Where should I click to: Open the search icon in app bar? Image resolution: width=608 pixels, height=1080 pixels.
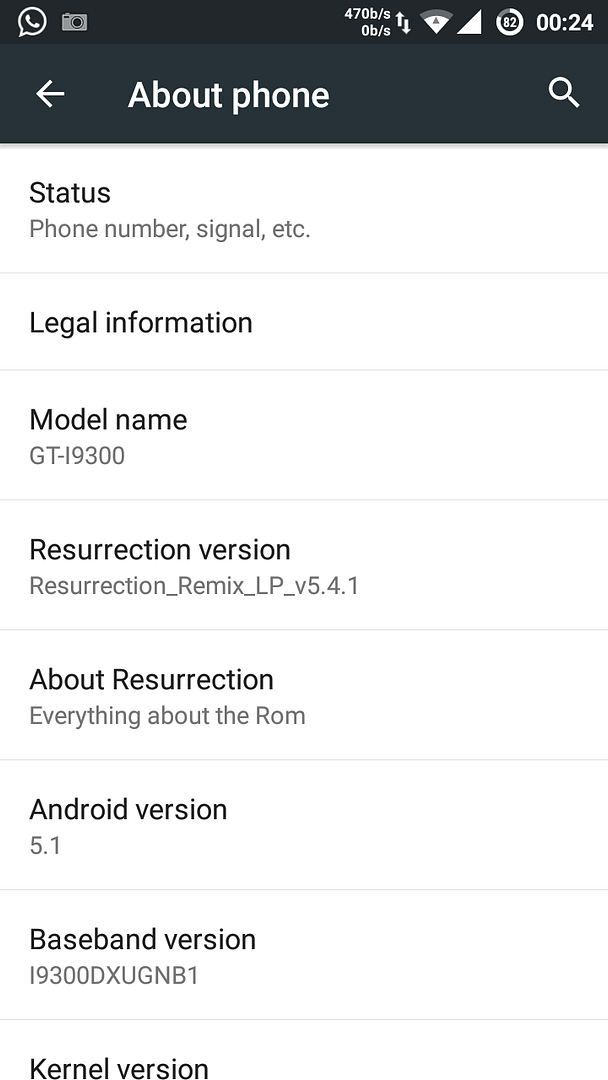pyautogui.click(x=564, y=93)
